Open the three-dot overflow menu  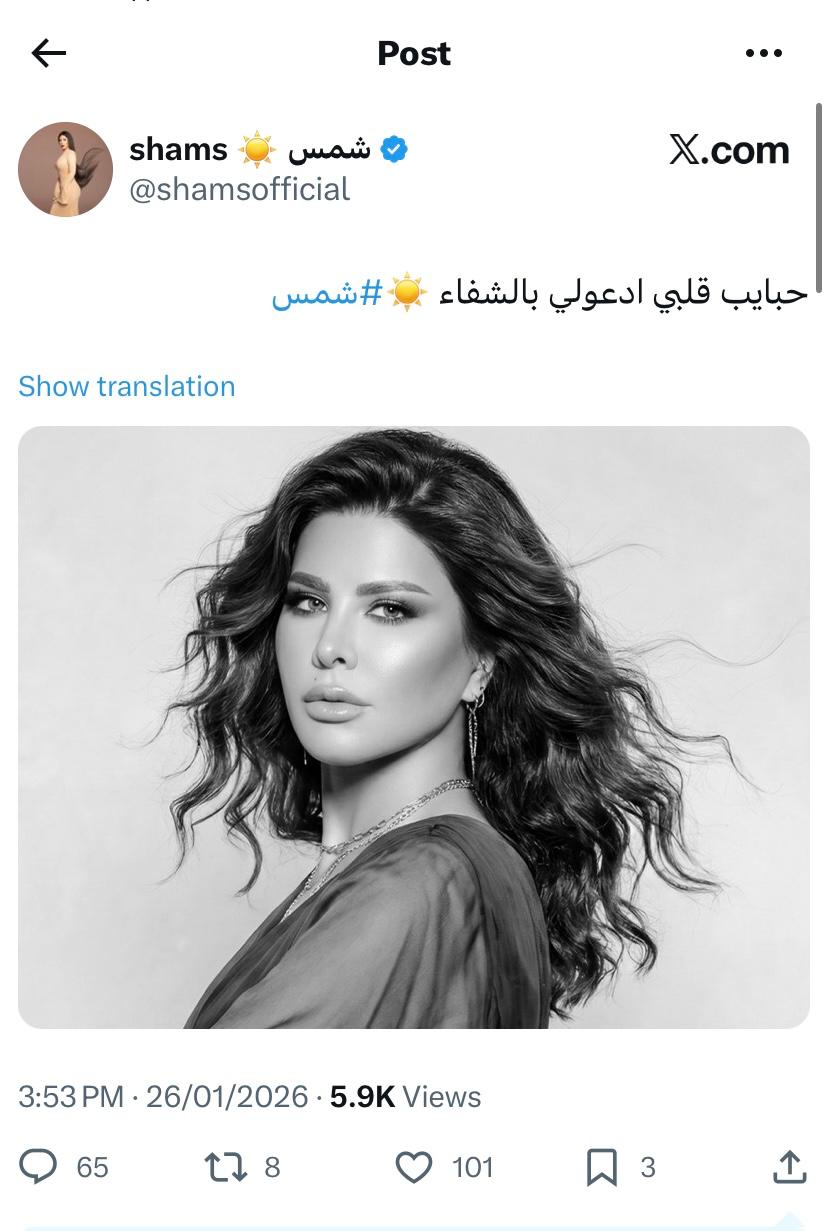(764, 53)
